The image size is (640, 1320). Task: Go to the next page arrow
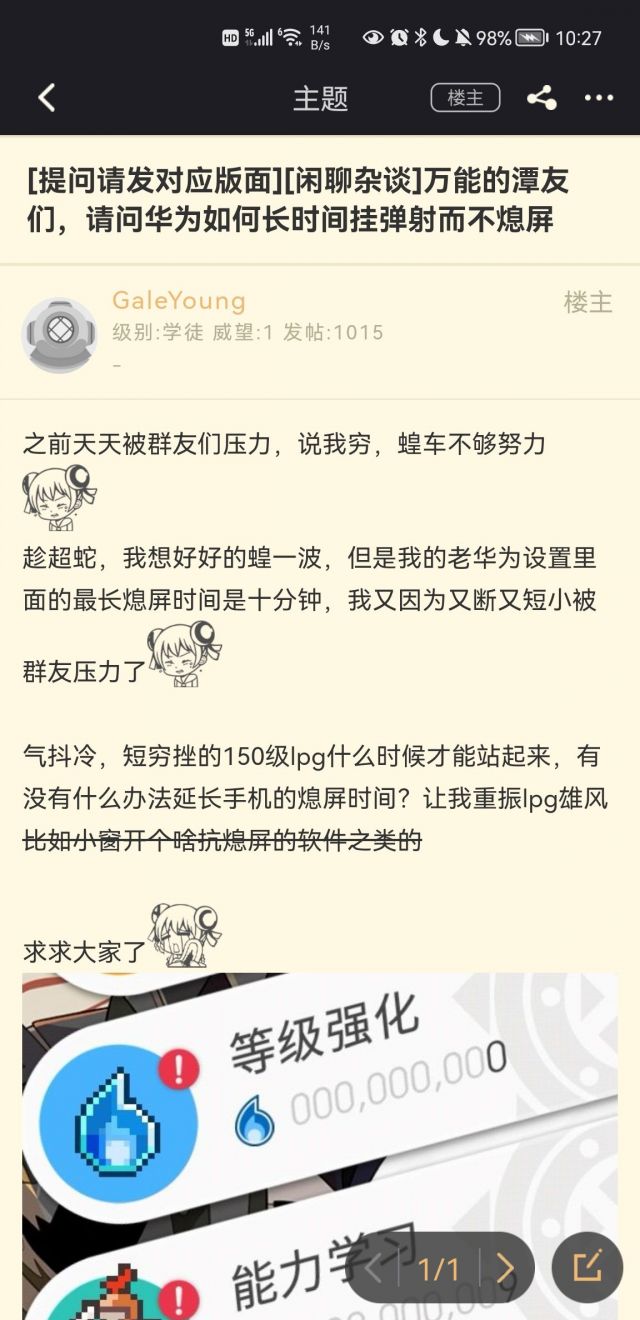506,1268
